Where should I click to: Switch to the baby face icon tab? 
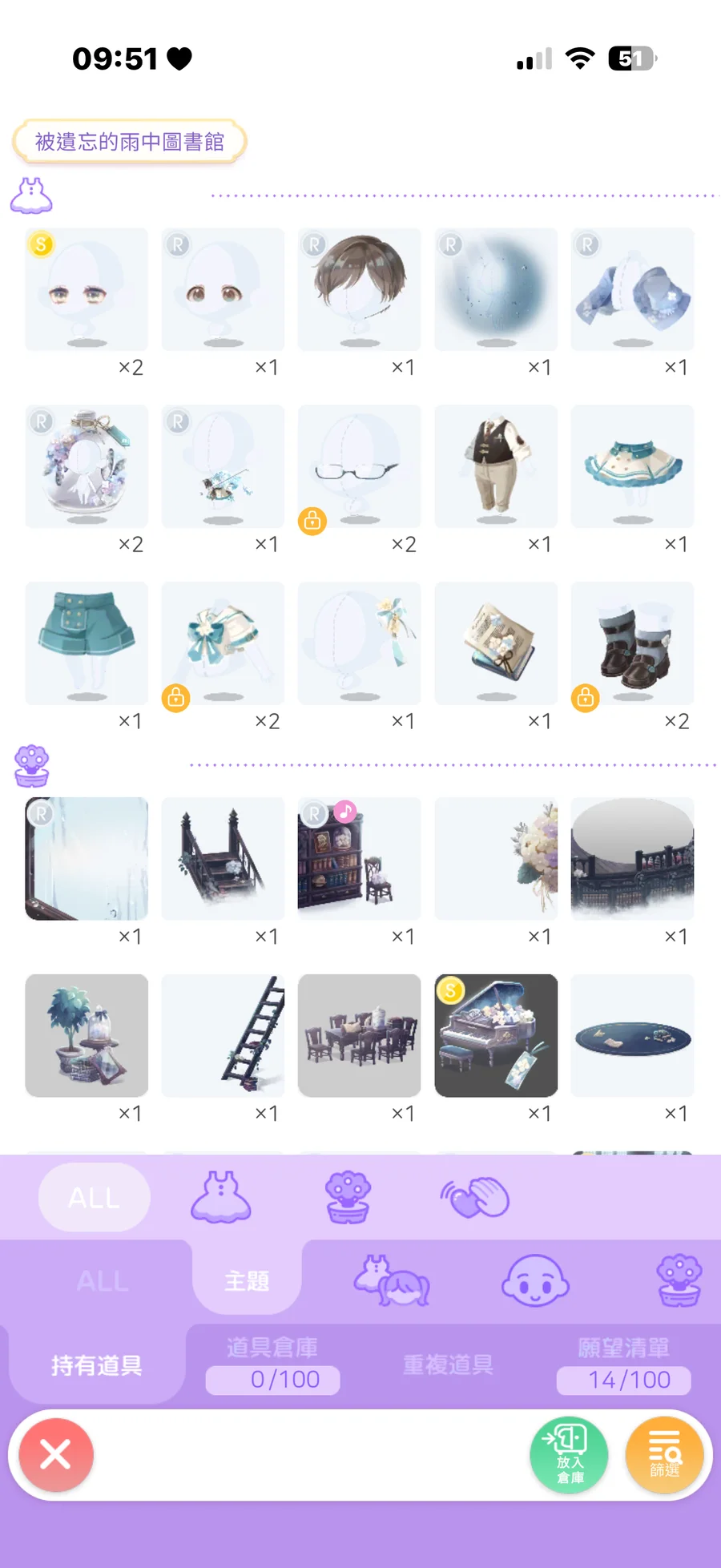(x=535, y=1281)
